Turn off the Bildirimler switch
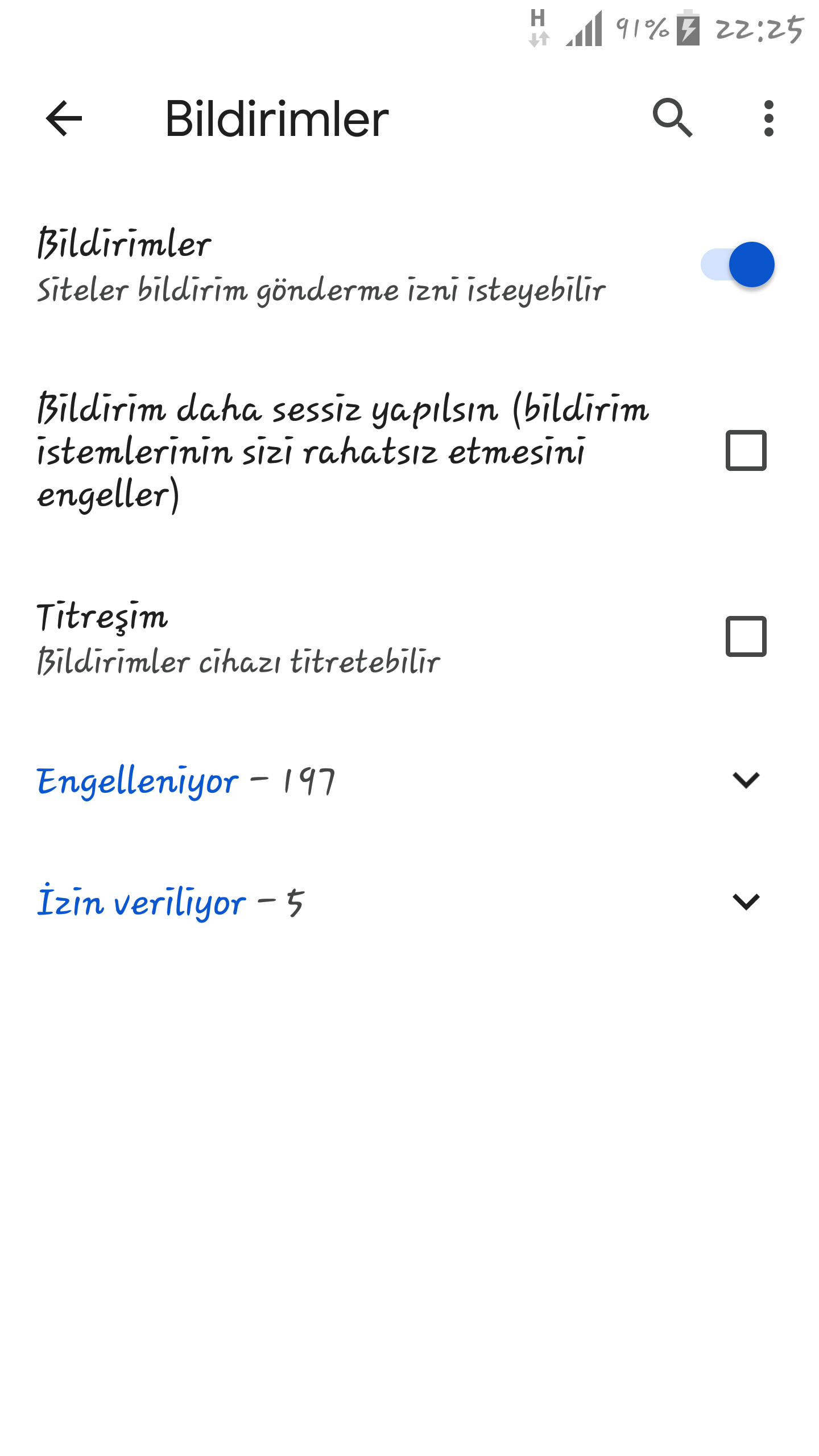The width and height of the screenshot is (819, 1456). pyautogui.click(x=737, y=264)
